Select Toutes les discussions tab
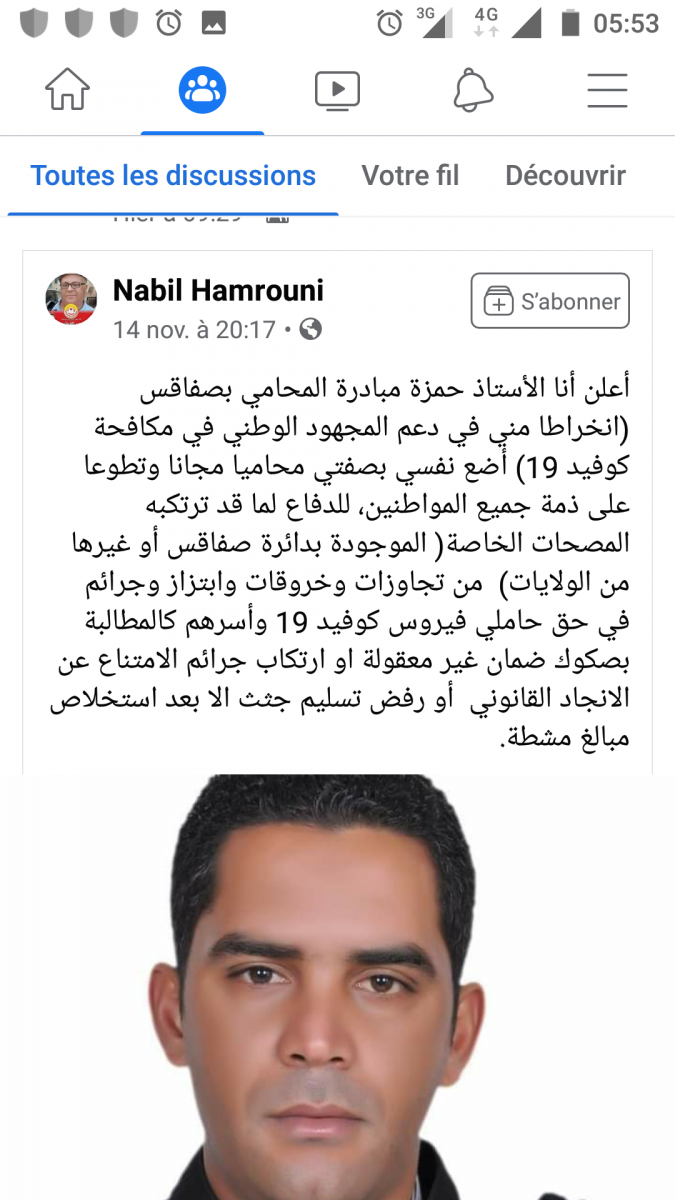The image size is (675, 1200). [x=173, y=176]
